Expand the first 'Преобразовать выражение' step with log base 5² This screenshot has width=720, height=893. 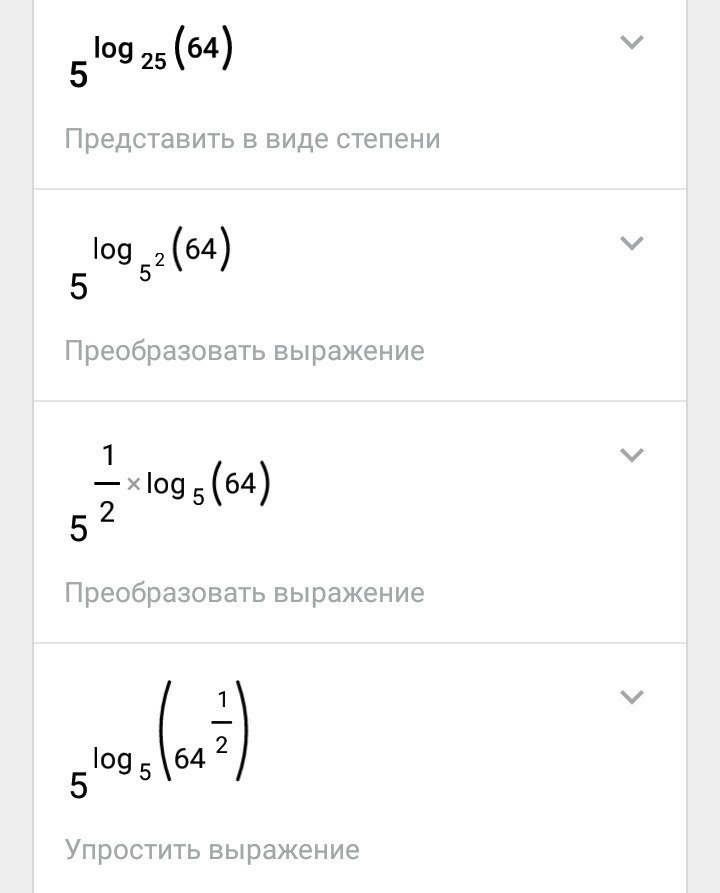click(631, 243)
